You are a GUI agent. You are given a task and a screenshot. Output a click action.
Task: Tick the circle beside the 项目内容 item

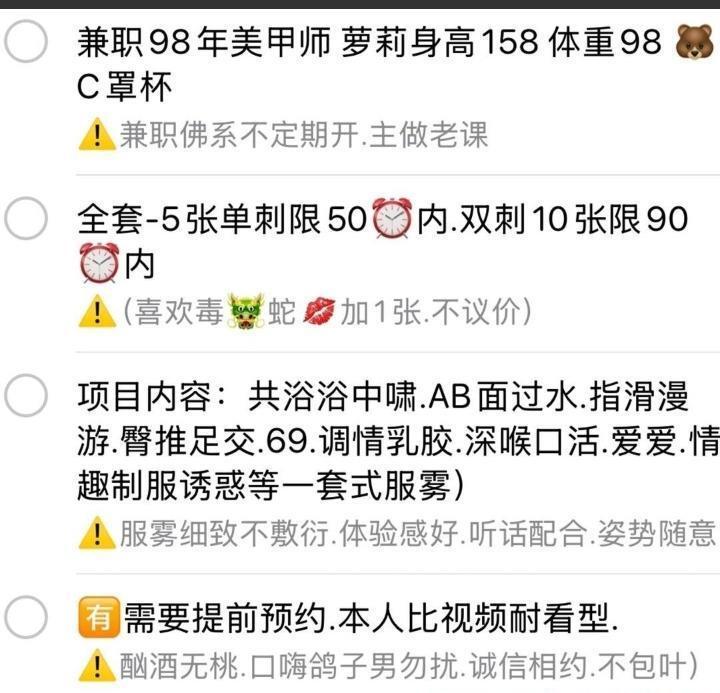tap(27, 397)
